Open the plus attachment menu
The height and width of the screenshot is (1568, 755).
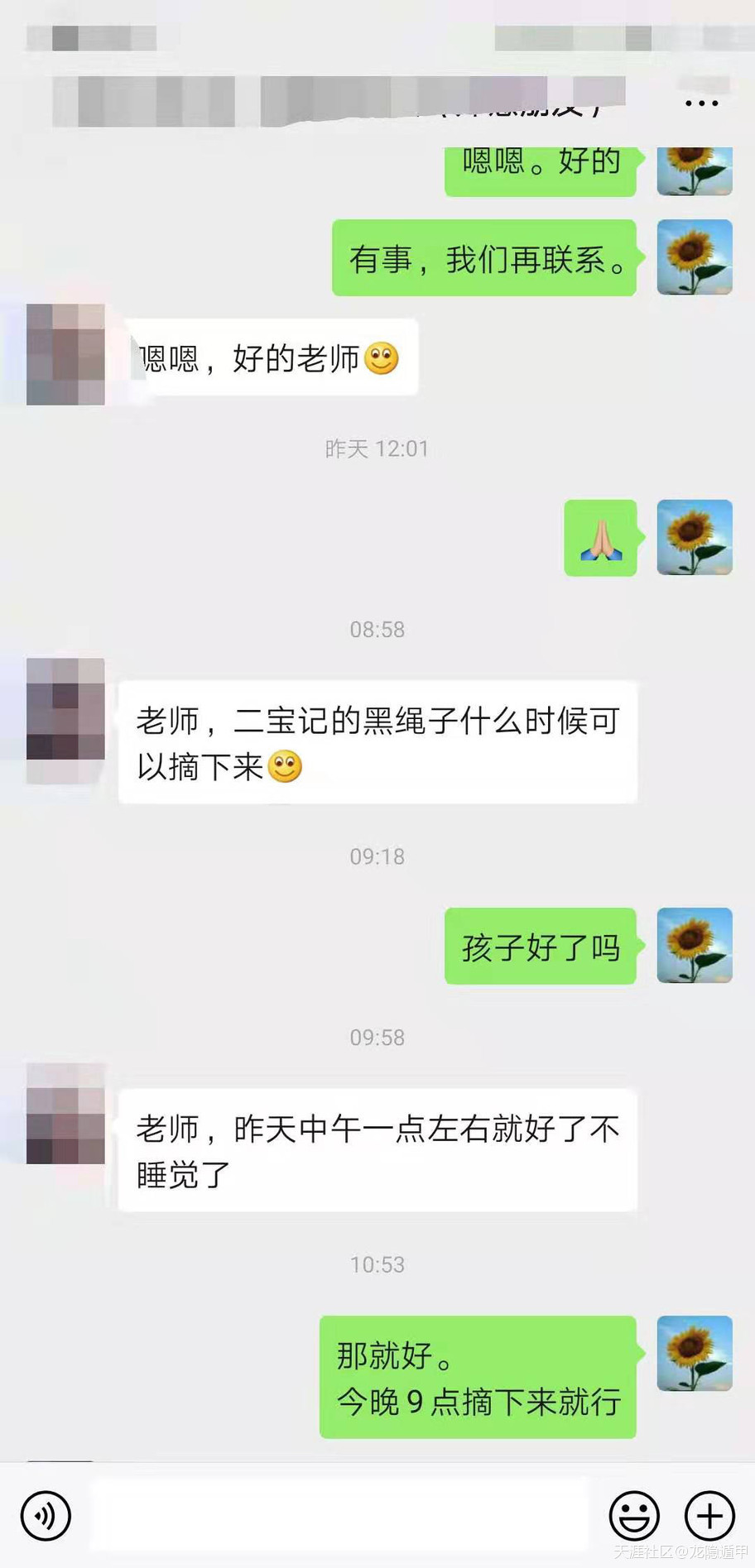[709, 1516]
